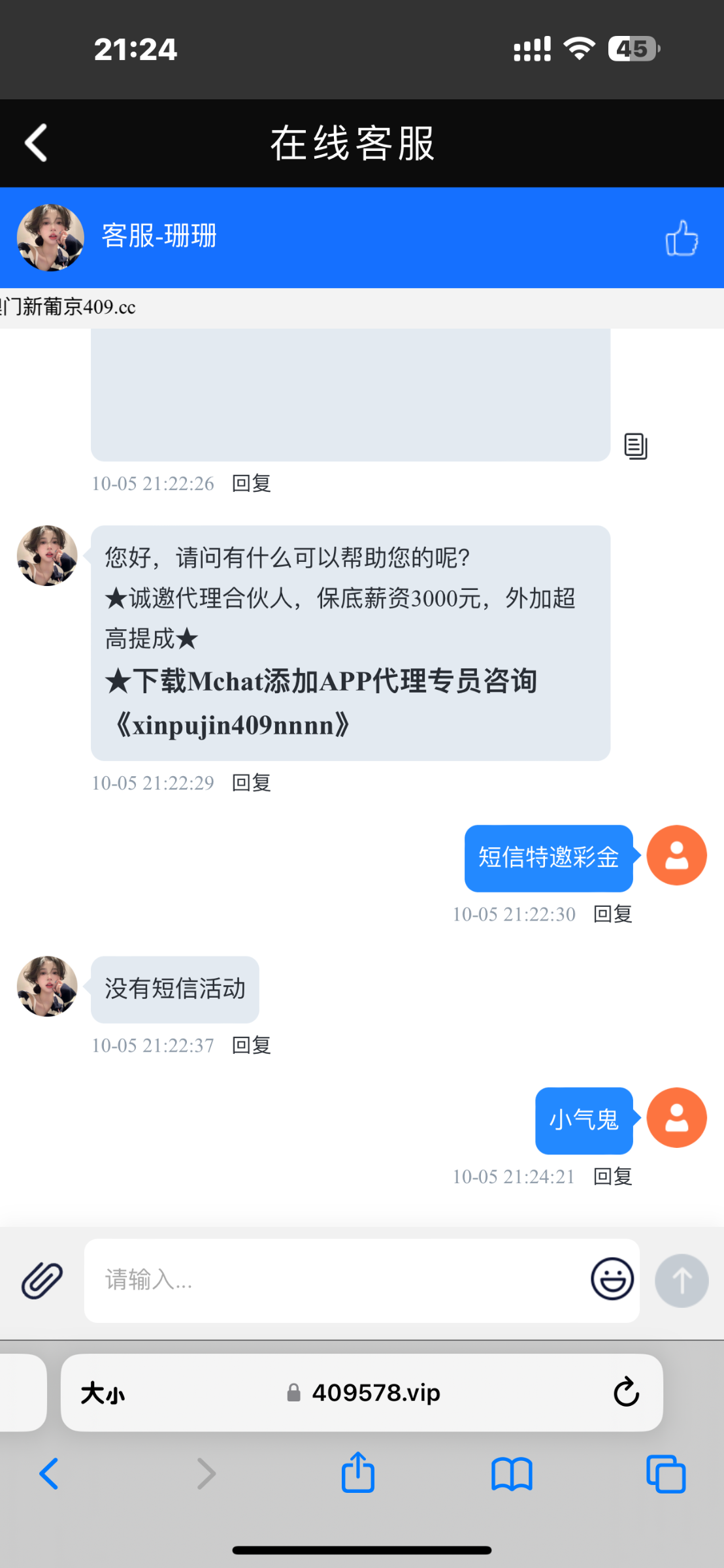The image size is (724, 1568).
Task: Copy the message sent at 21:22:26
Action: tap(635, 446)
